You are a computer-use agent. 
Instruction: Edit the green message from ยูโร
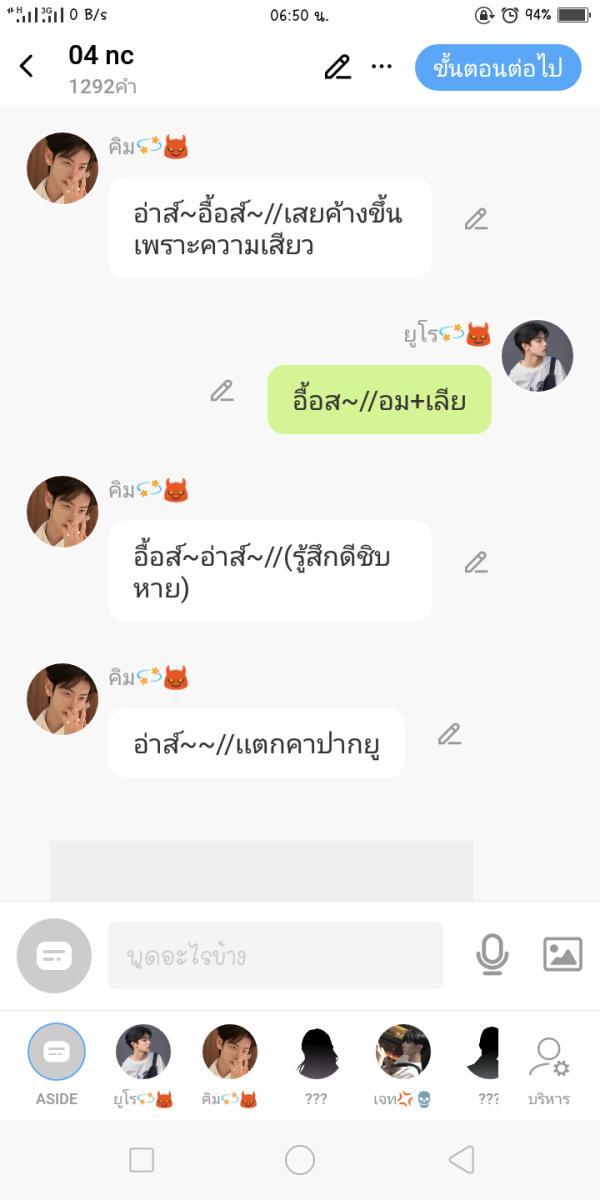pos(222,391)
